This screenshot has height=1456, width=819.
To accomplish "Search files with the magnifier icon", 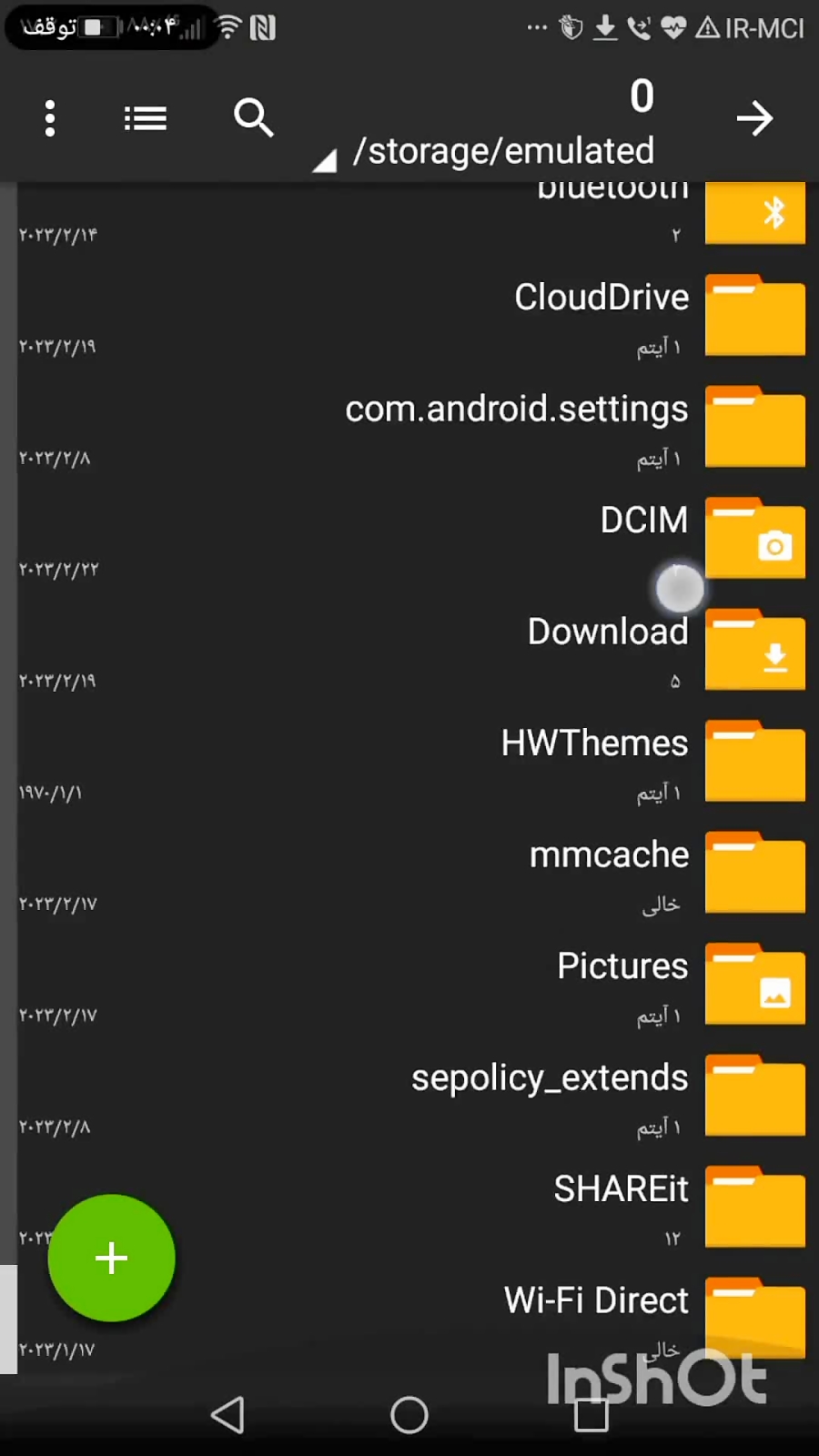I will (253, 118).
